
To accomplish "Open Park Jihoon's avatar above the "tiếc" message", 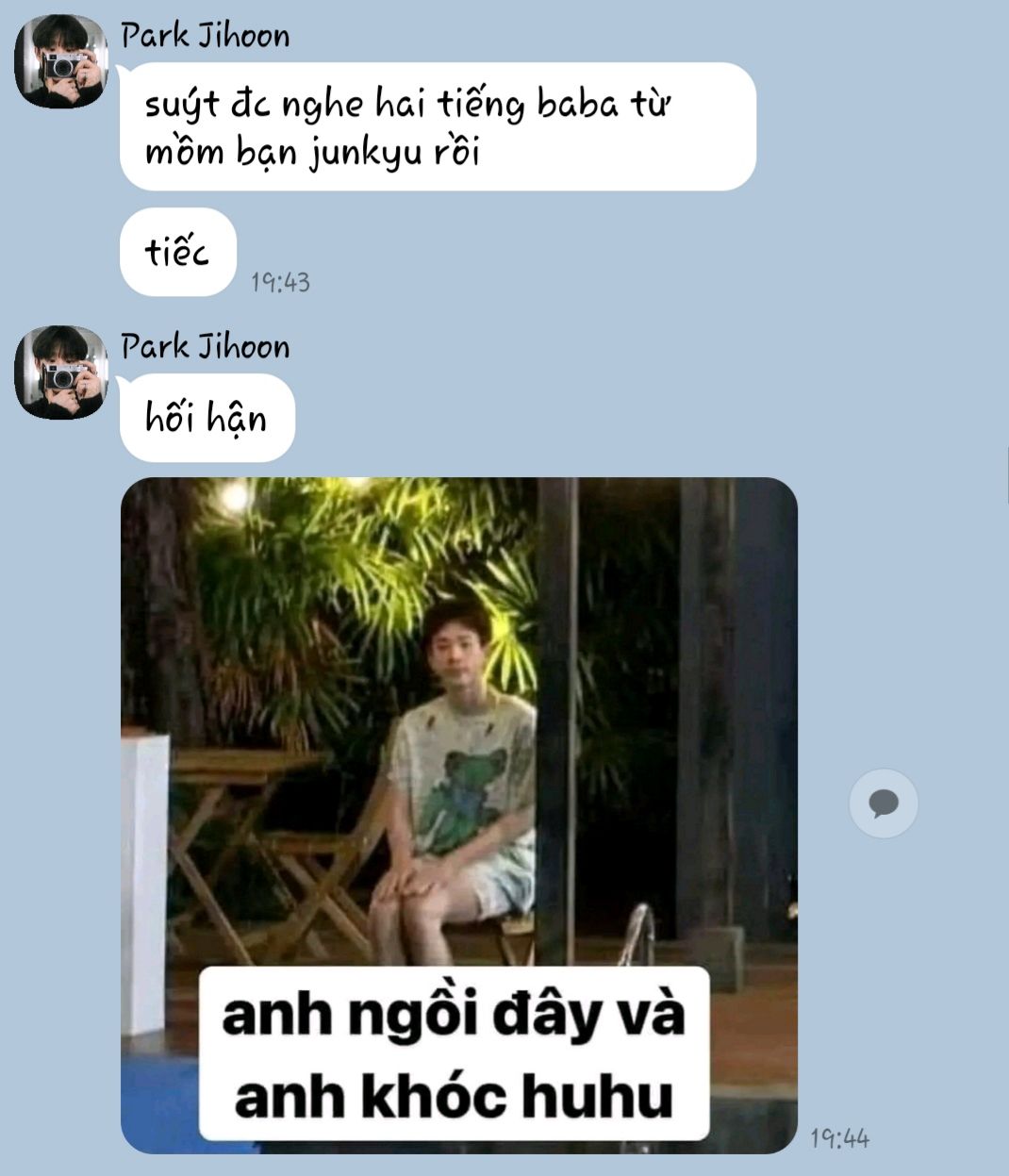I will 59,62.
